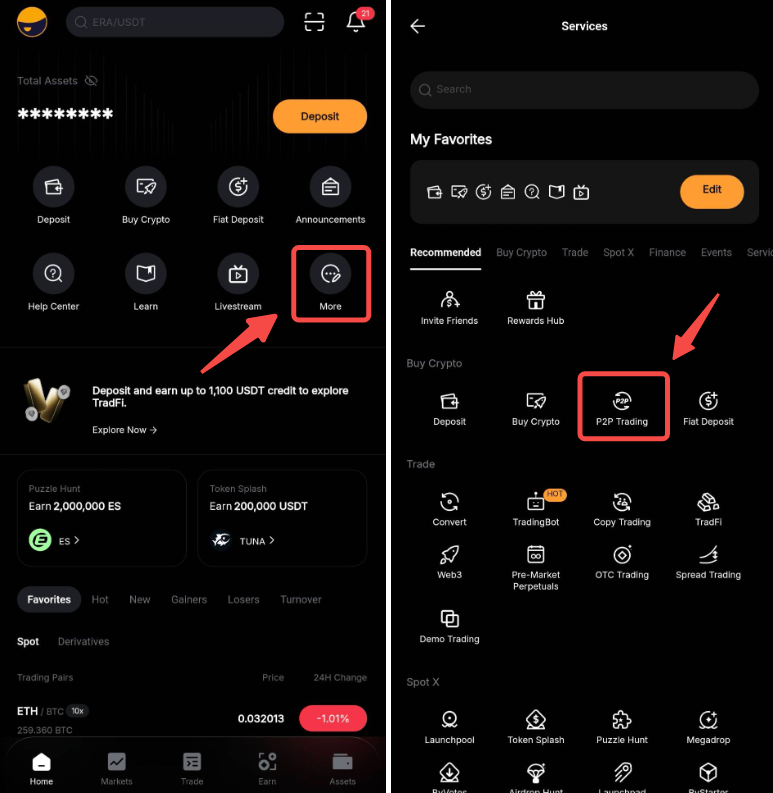Open the QR scan icon
The width and height of the screenshot is (773, 793).
(x=314, y=22)
